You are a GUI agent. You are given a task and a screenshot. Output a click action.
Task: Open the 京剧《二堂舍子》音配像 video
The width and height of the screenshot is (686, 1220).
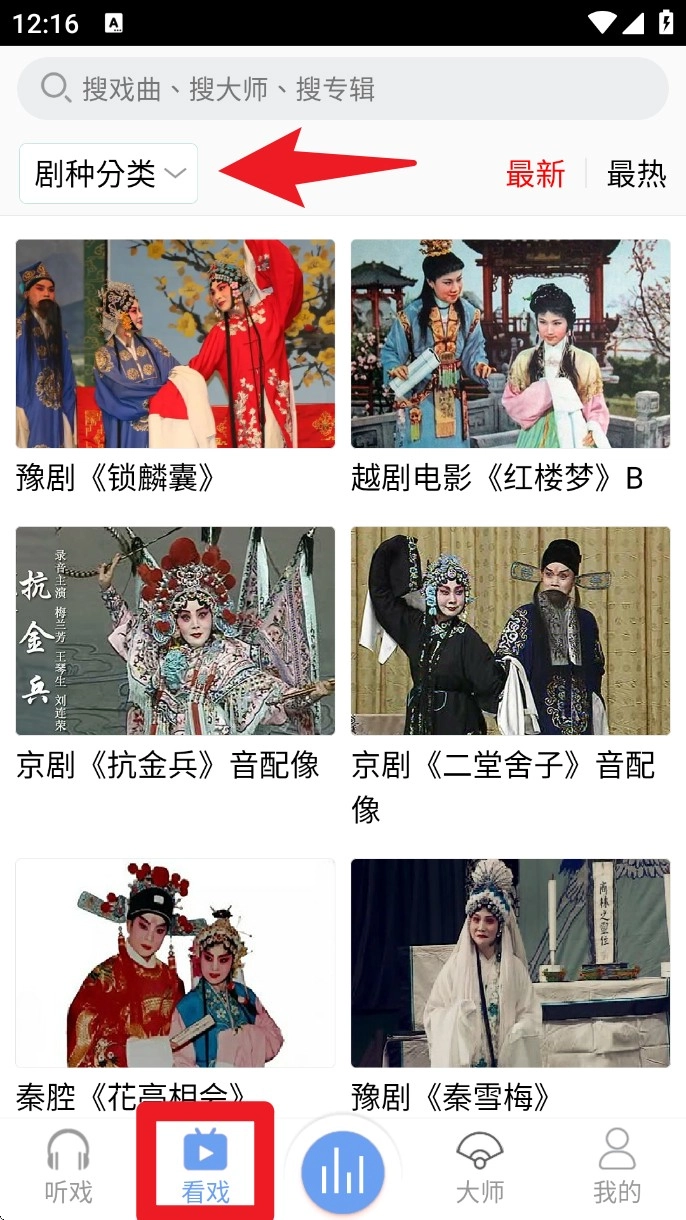[x=510, y=631]
